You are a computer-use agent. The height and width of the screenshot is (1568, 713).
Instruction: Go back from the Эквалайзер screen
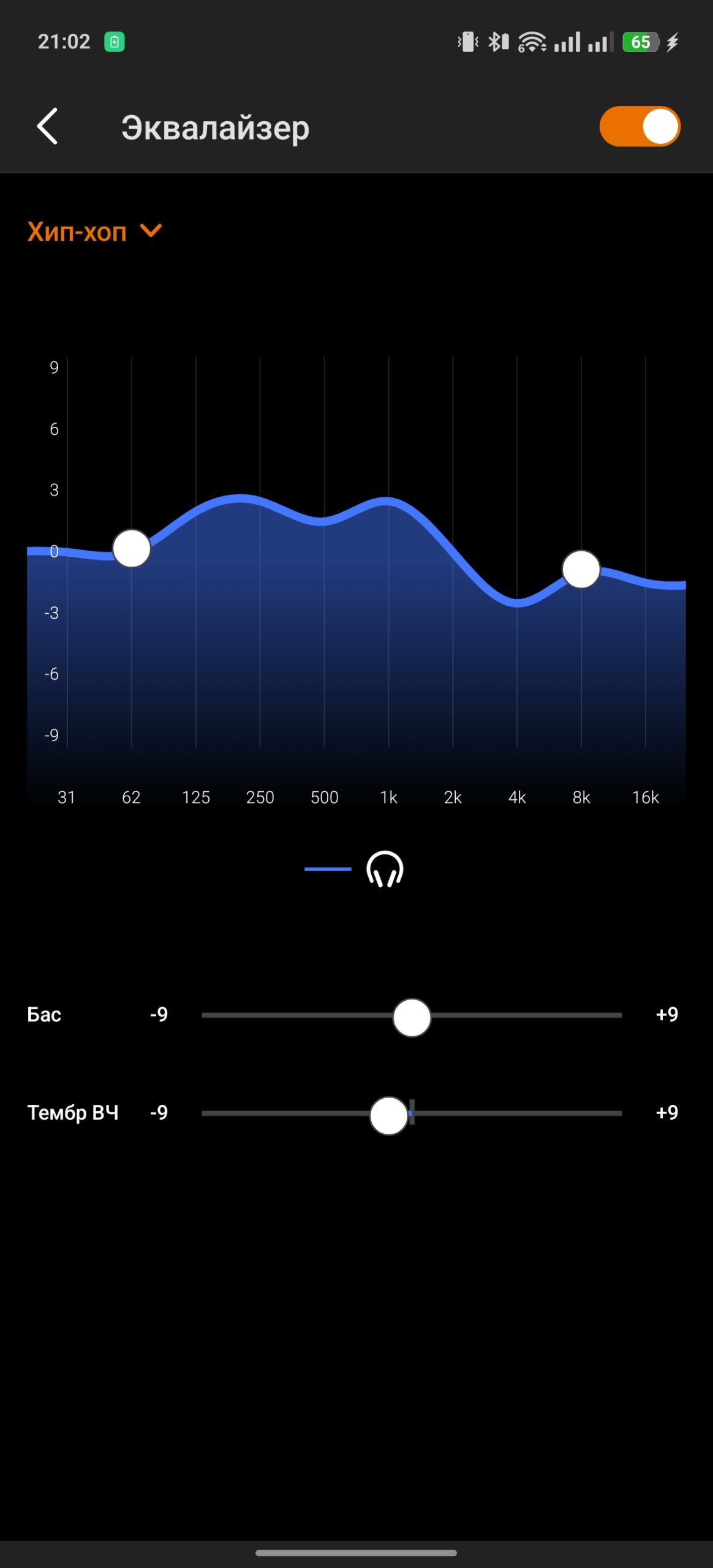click(47, 127)
